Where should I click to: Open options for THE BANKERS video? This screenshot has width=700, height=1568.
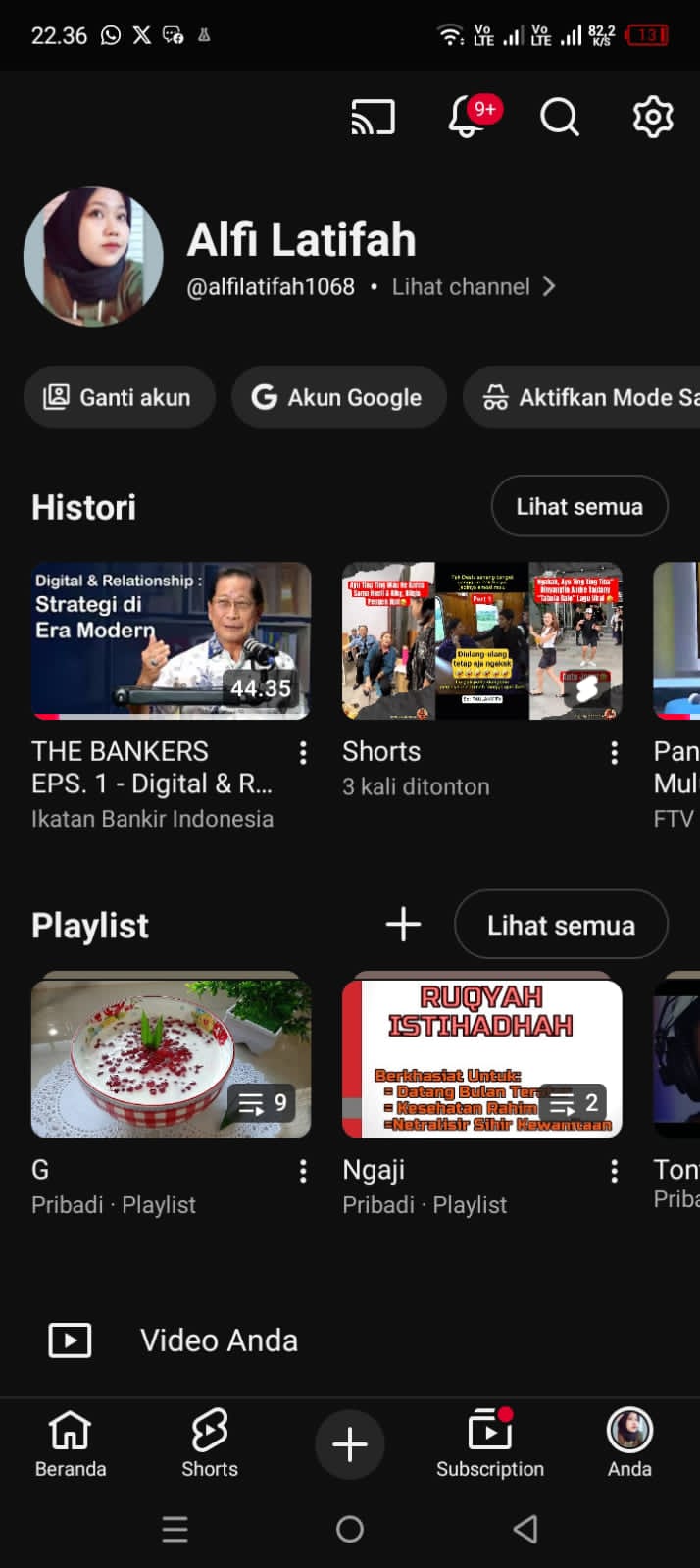click(x=303, y=753)
